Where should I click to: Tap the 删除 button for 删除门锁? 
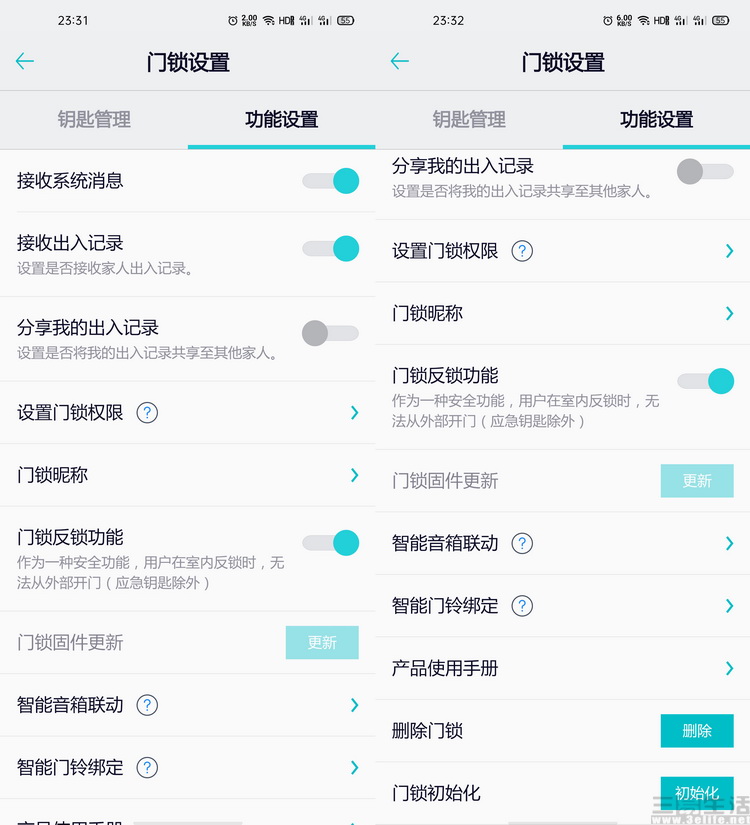tap(697, 731)
